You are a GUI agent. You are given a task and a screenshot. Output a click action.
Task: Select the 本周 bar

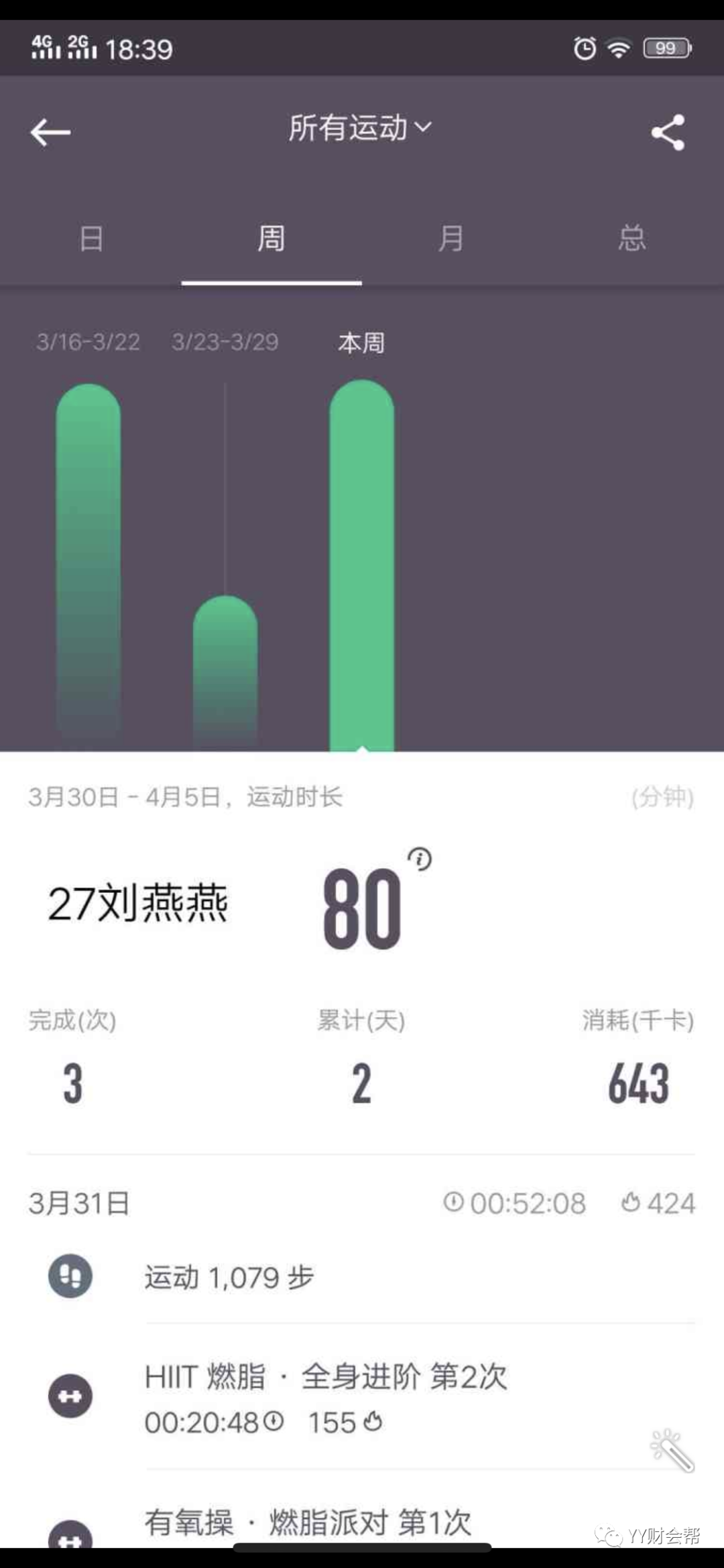pyautogui.click(x=361, y=563)
